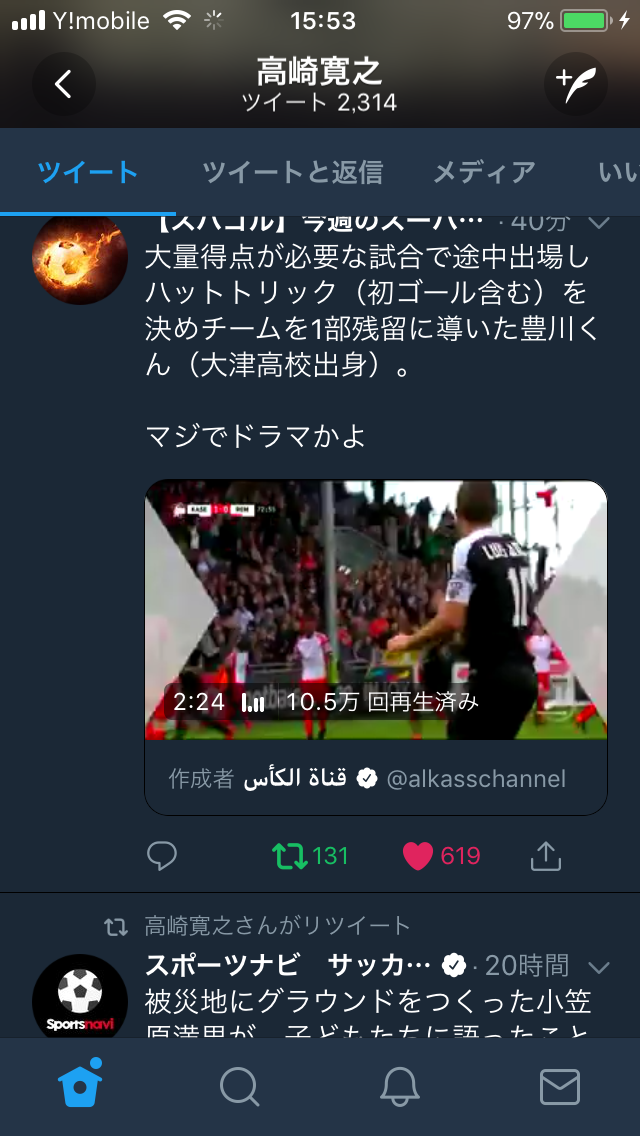Open the Search tab
This screenshot has height=1136, width=640.
240,1086
